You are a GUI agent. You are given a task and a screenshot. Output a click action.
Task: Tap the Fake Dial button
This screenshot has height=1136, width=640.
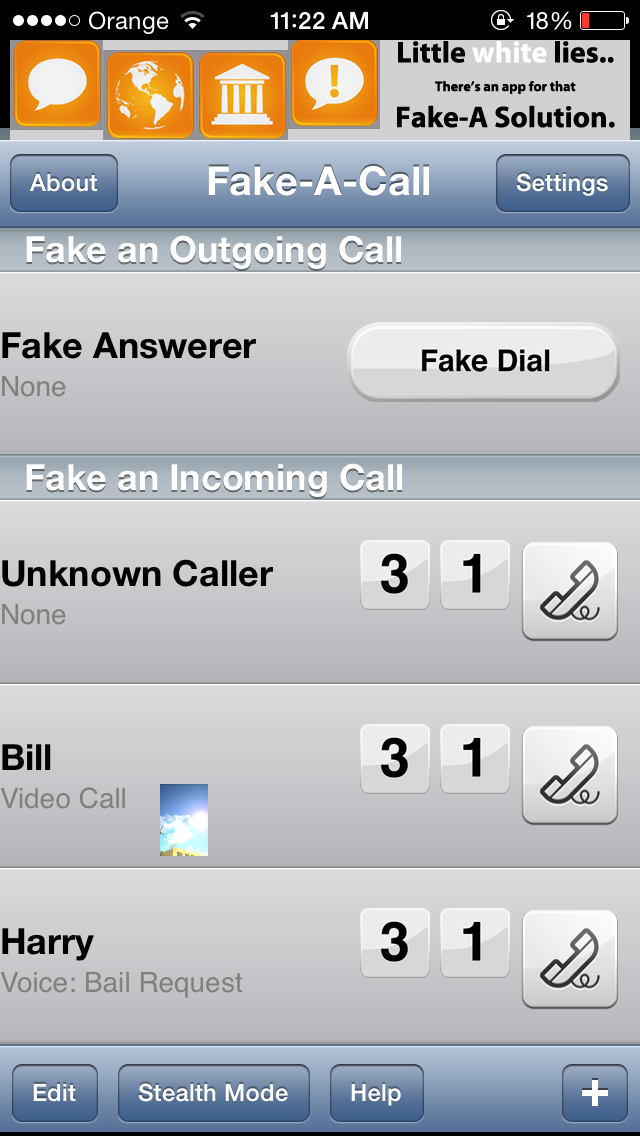[x=484, y=361]
